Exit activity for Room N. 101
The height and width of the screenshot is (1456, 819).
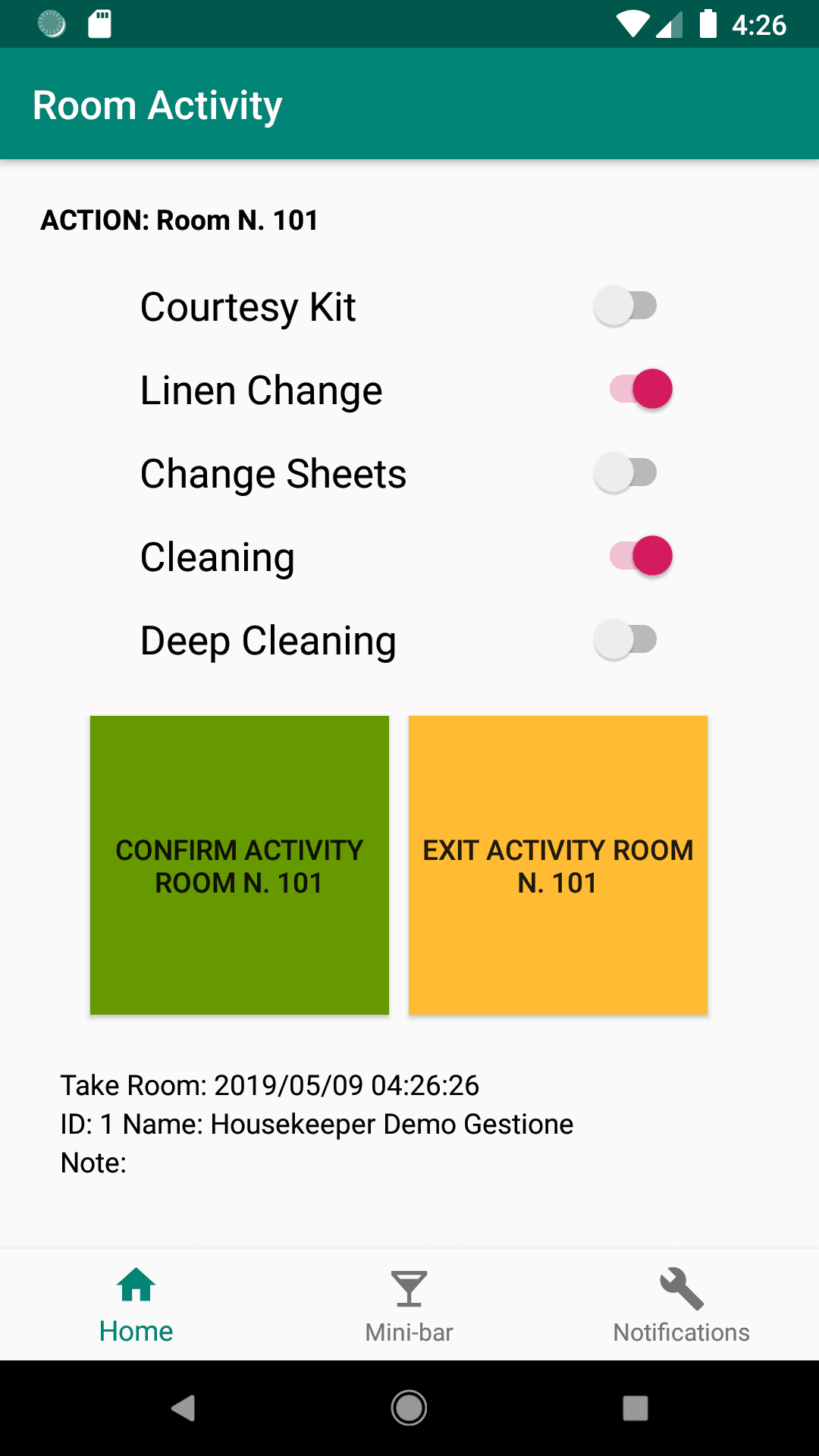(x=558, y=865)
